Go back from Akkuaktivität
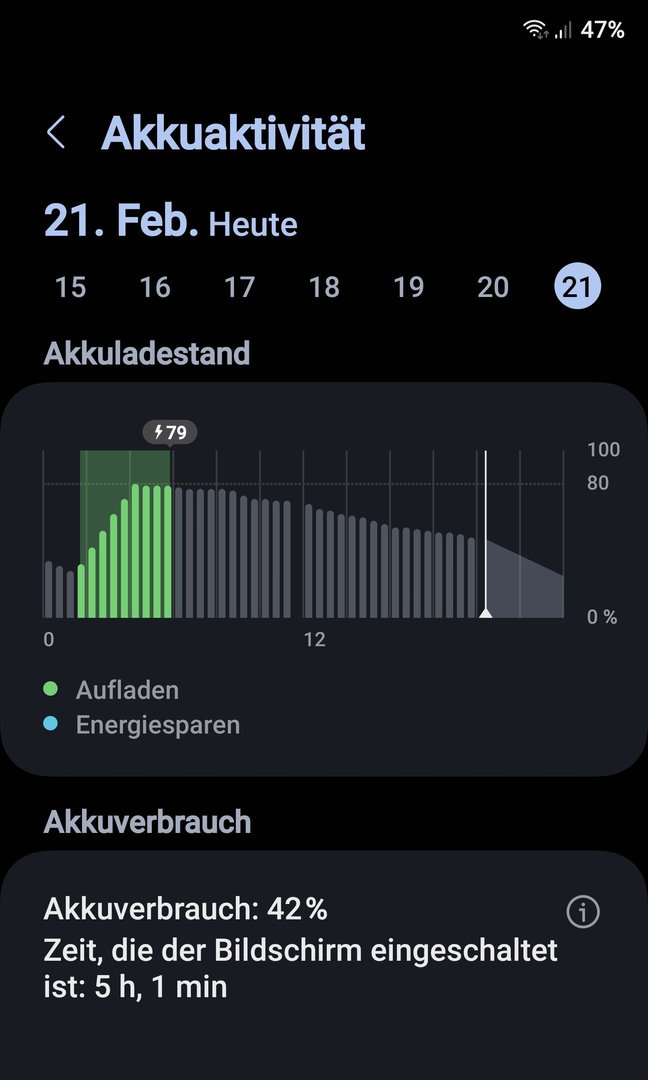This screenshot has width=648, height=1080. [x=56, y=132]
